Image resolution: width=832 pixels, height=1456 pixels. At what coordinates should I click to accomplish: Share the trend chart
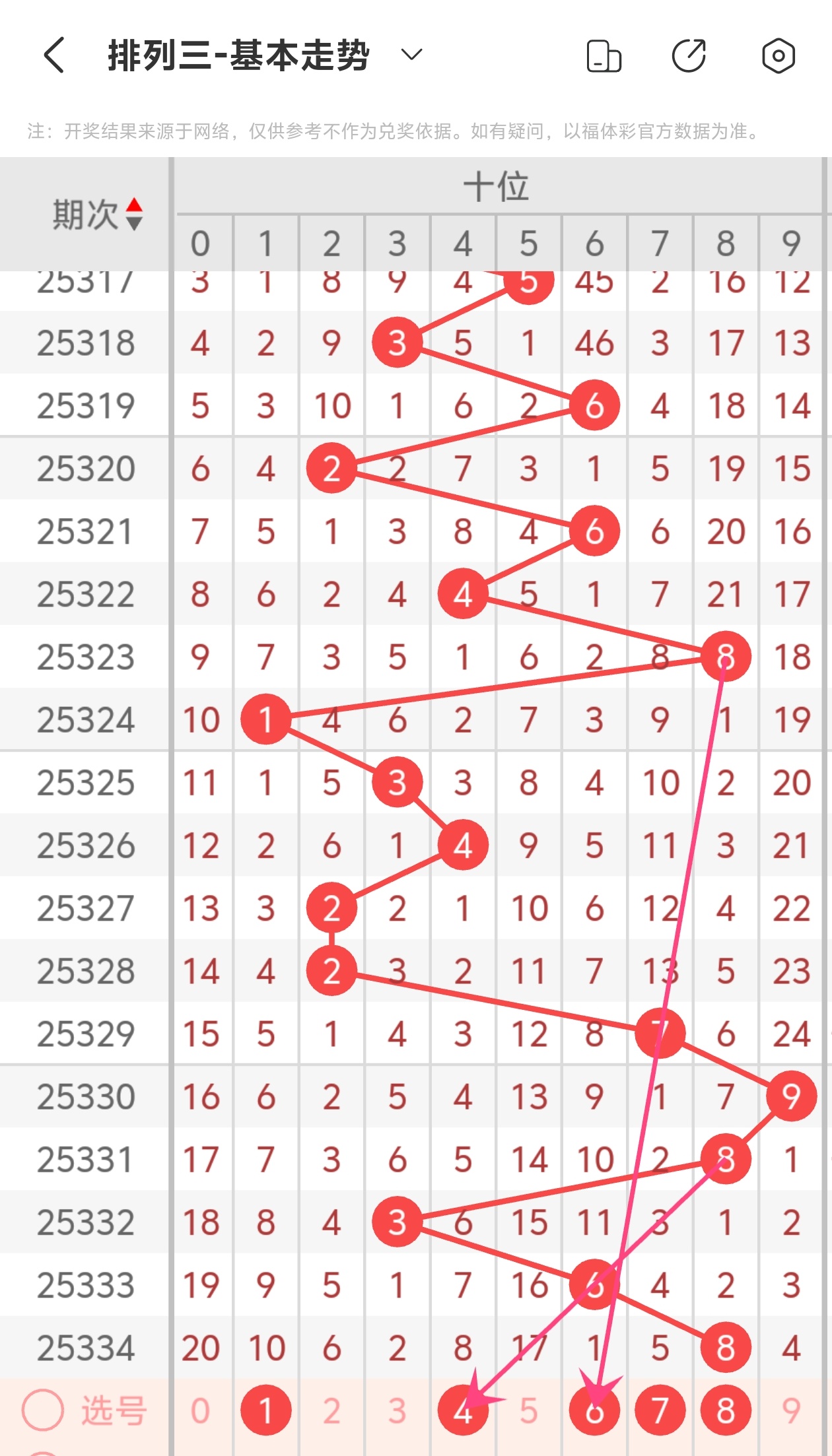(689, 56)
